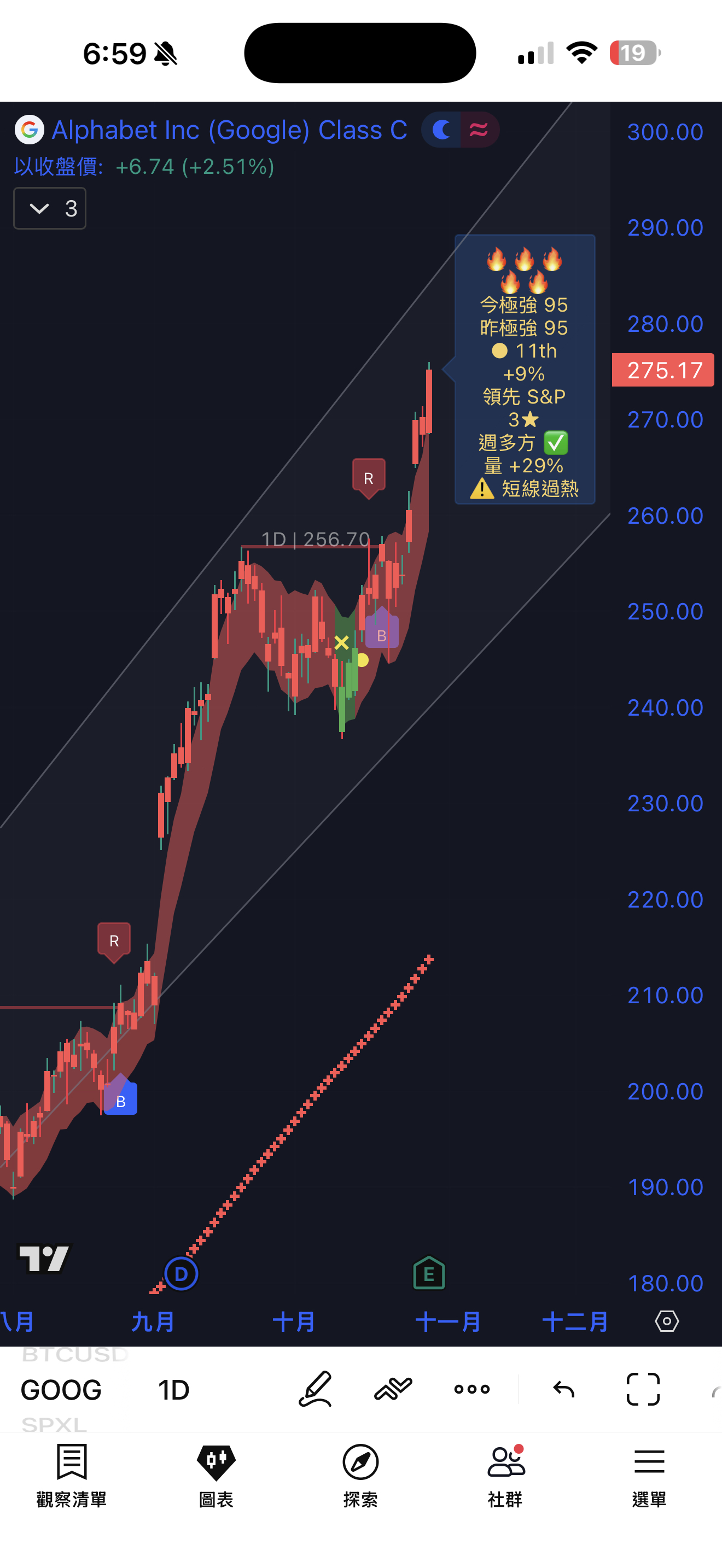Viewport: 722px width, 1568px height.
Task: Open chart scale settings hexagon icon
Action: click(667, 1321)
